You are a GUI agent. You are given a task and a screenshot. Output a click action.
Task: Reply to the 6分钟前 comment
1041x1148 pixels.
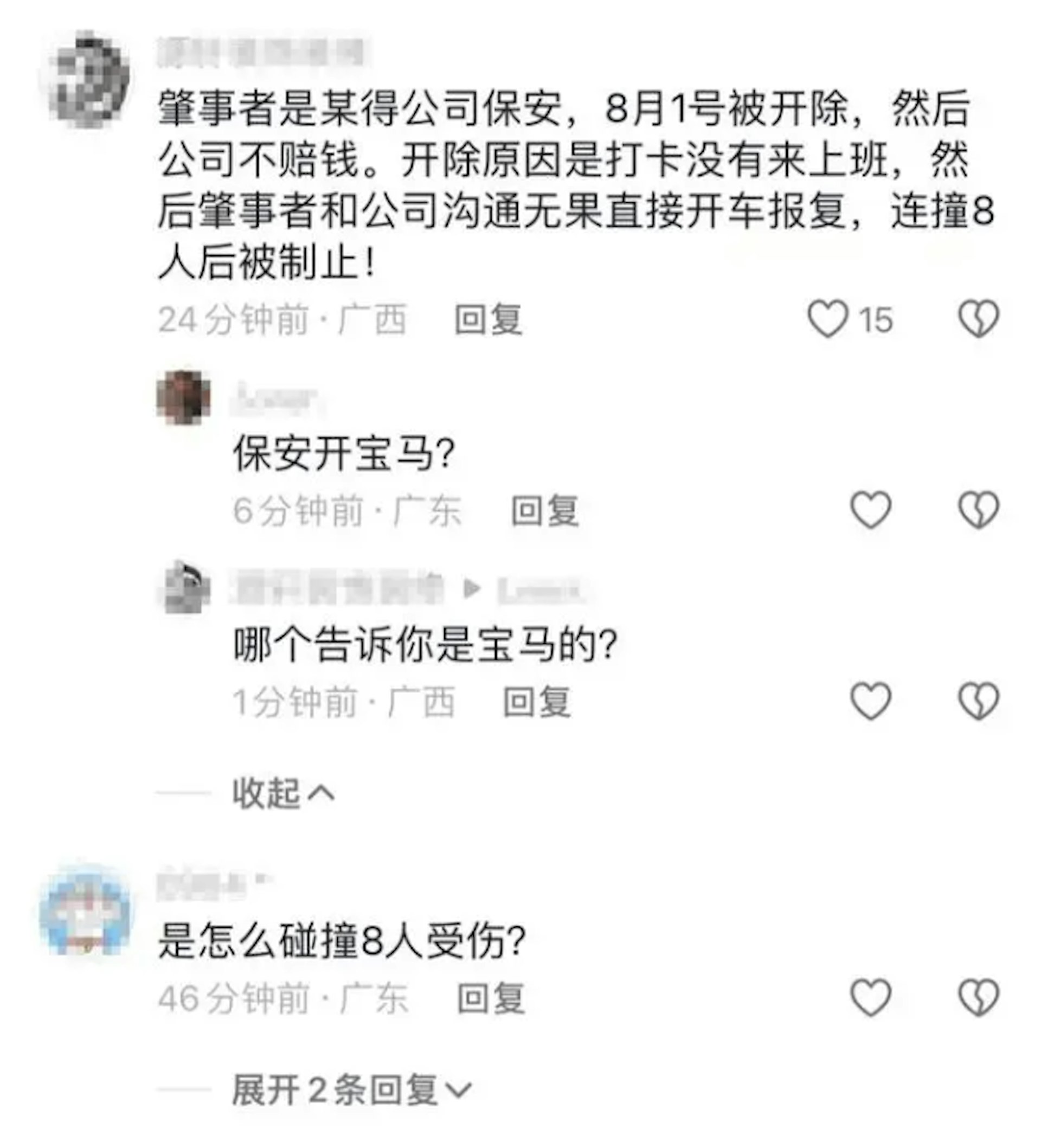click(x=544, y=511)
